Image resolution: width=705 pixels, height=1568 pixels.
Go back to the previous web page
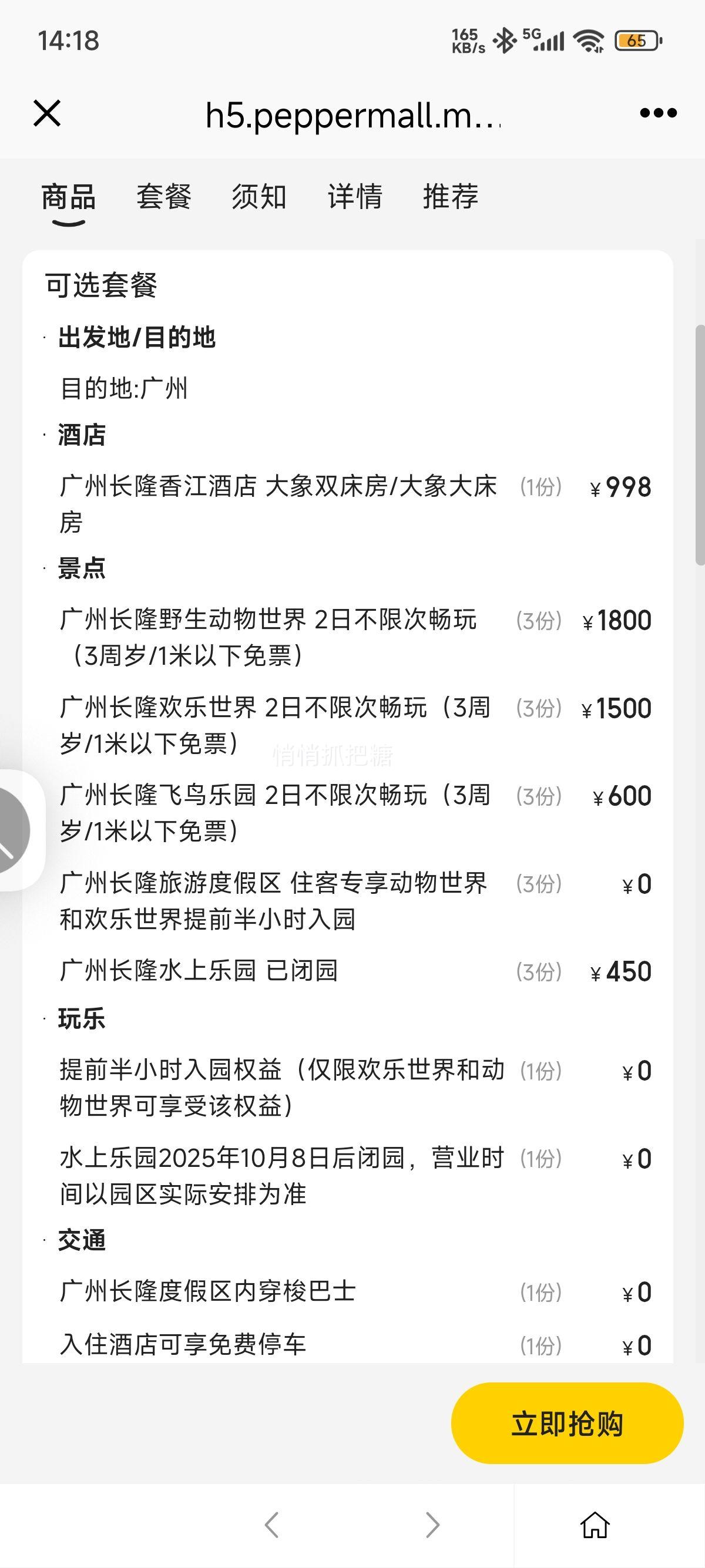coord(272,1524)
